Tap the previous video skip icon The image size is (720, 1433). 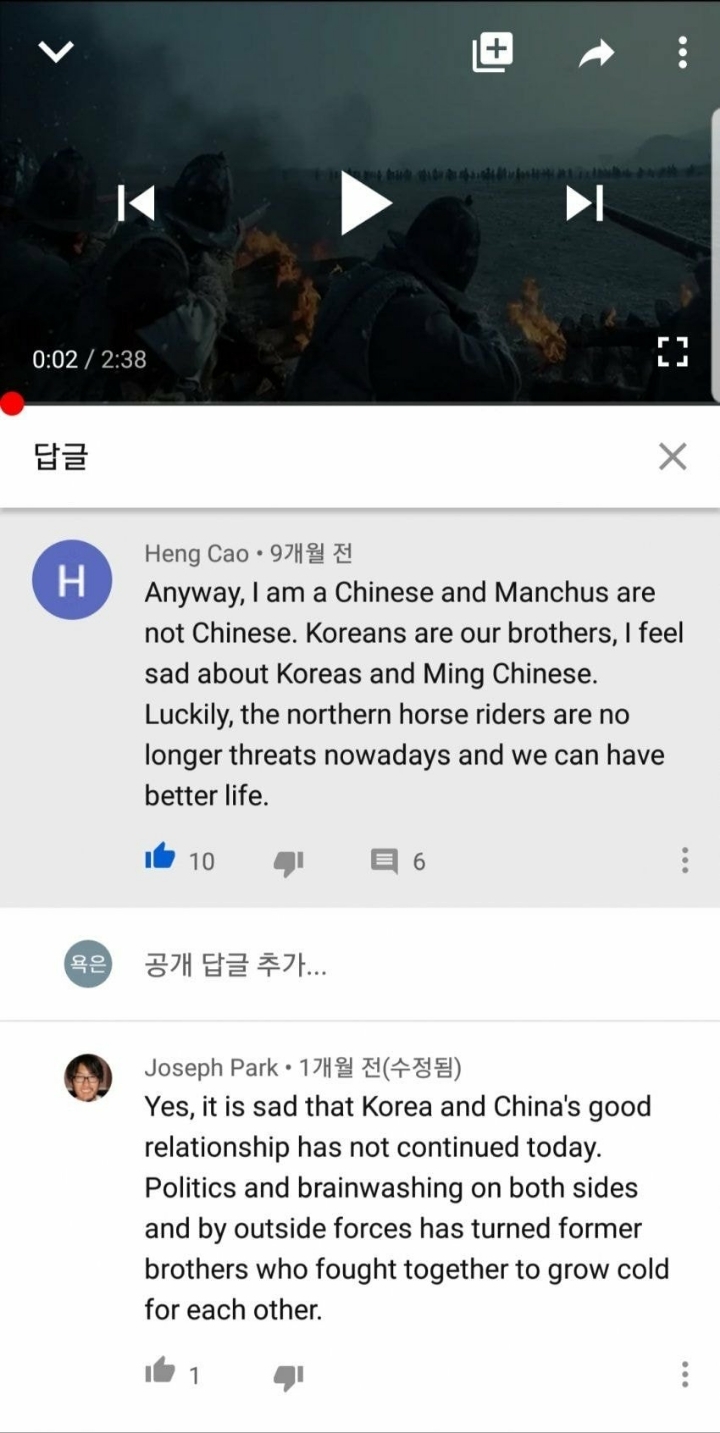point(135,203)
